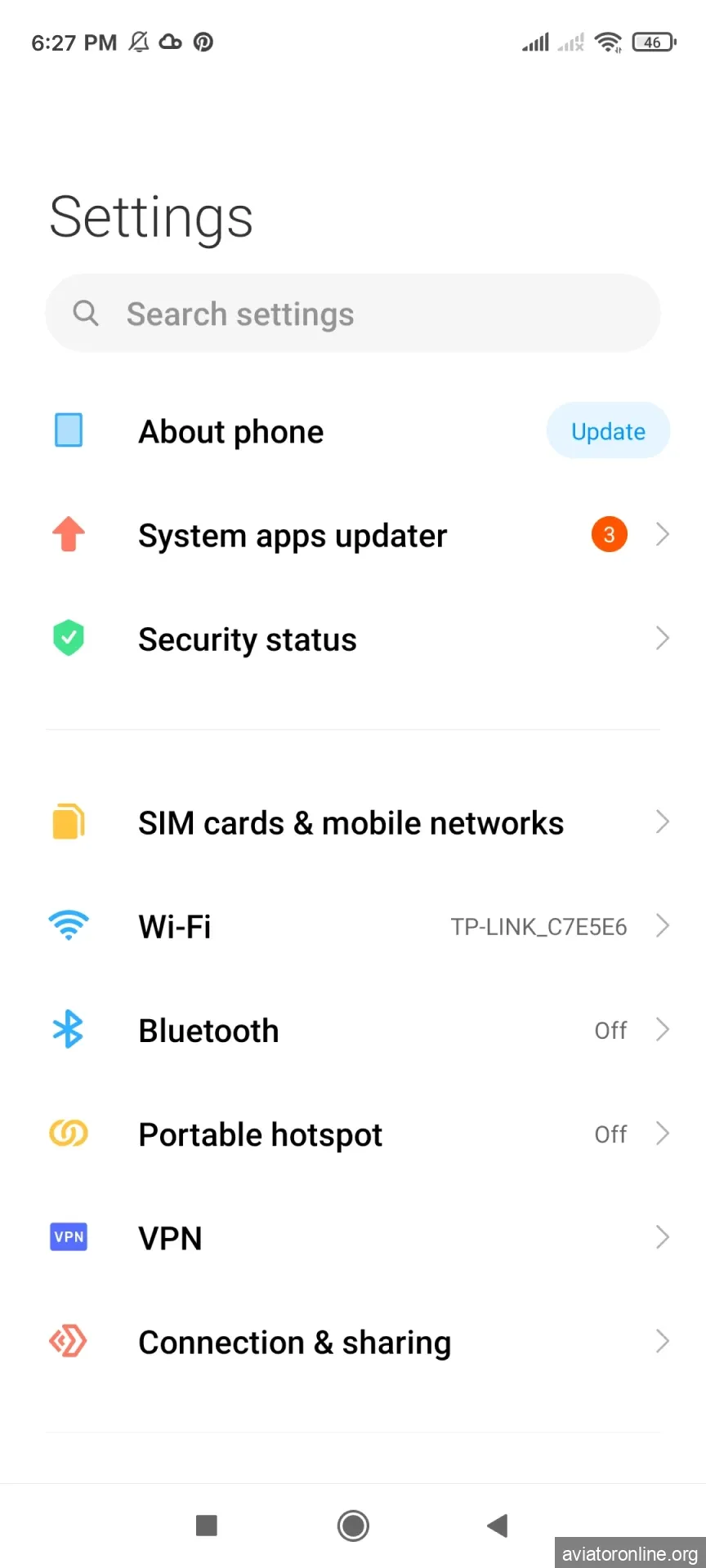Select the Connection & sharing icon
This screenshot has height=1568, width=706.
pos(69,1340)
